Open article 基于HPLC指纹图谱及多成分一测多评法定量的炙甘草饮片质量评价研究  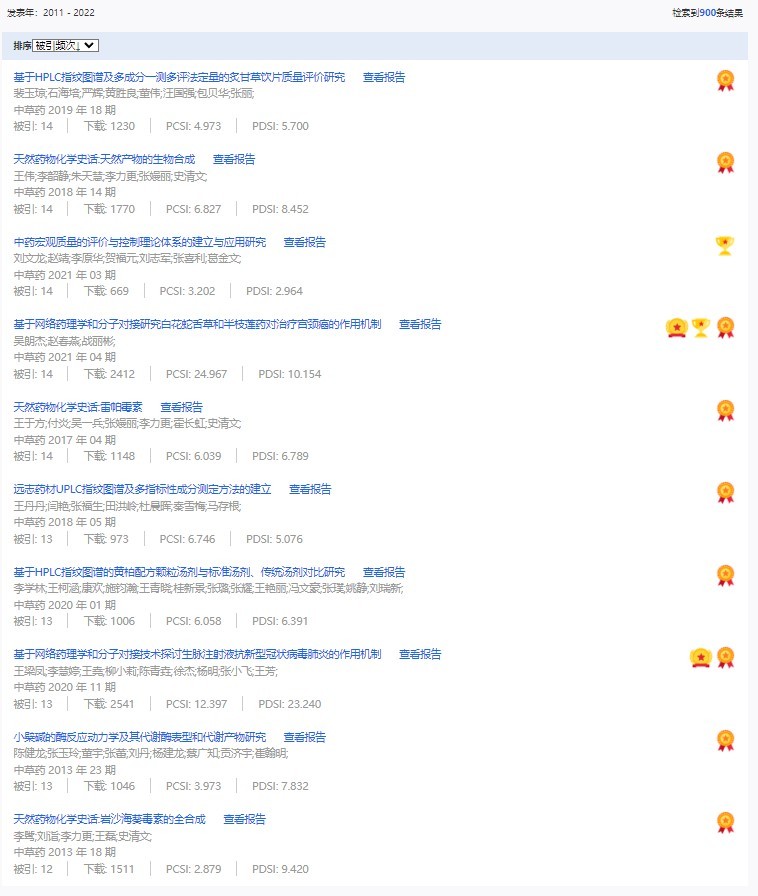[x=179, y=77]
